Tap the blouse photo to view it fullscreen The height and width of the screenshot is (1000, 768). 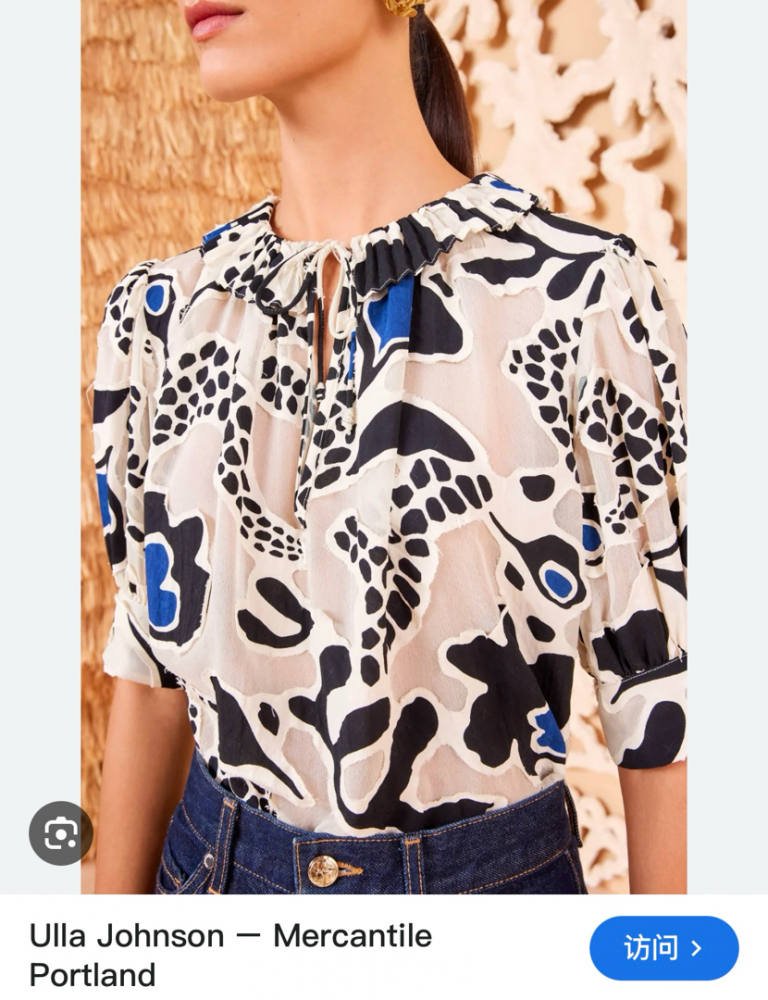click(384, 450)
